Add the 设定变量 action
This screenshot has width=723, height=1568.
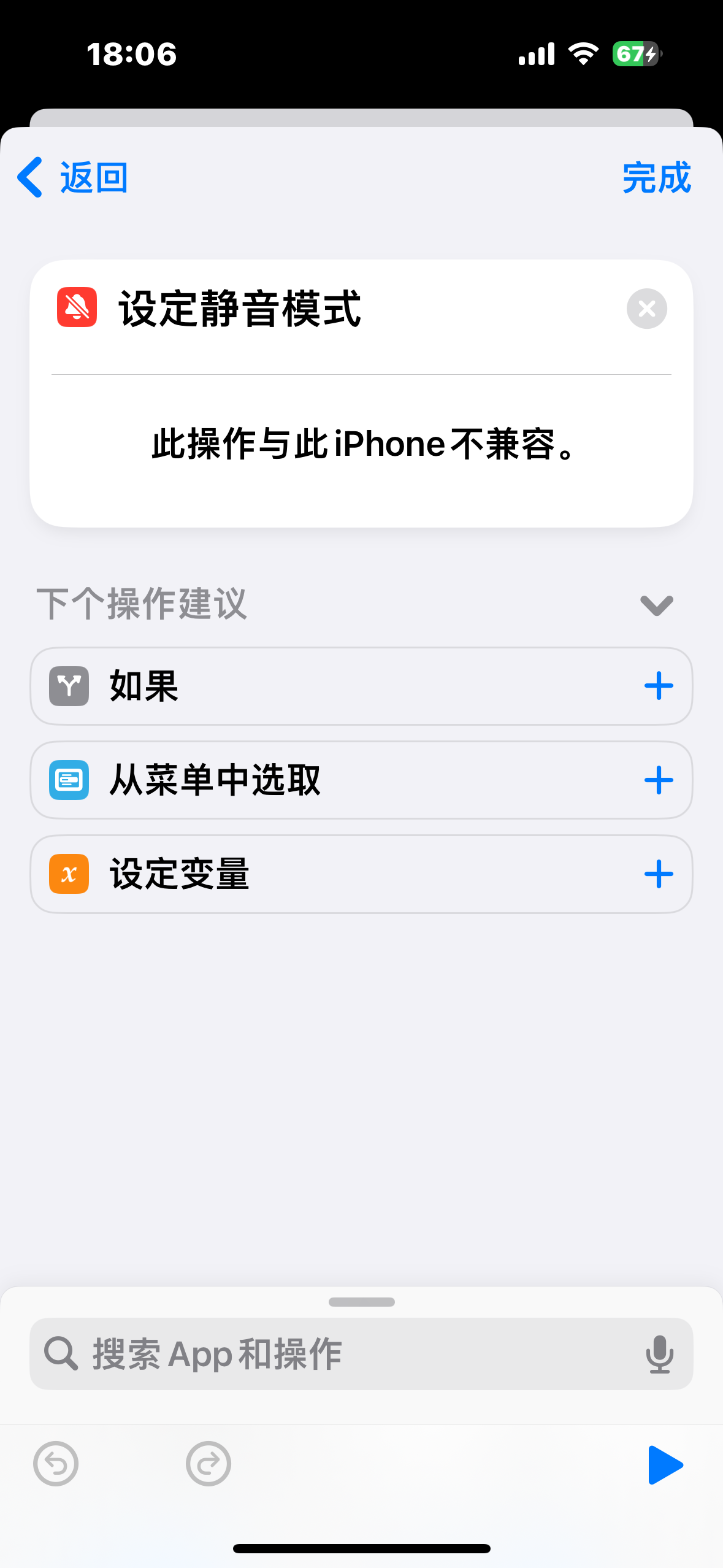coord(659,874)
